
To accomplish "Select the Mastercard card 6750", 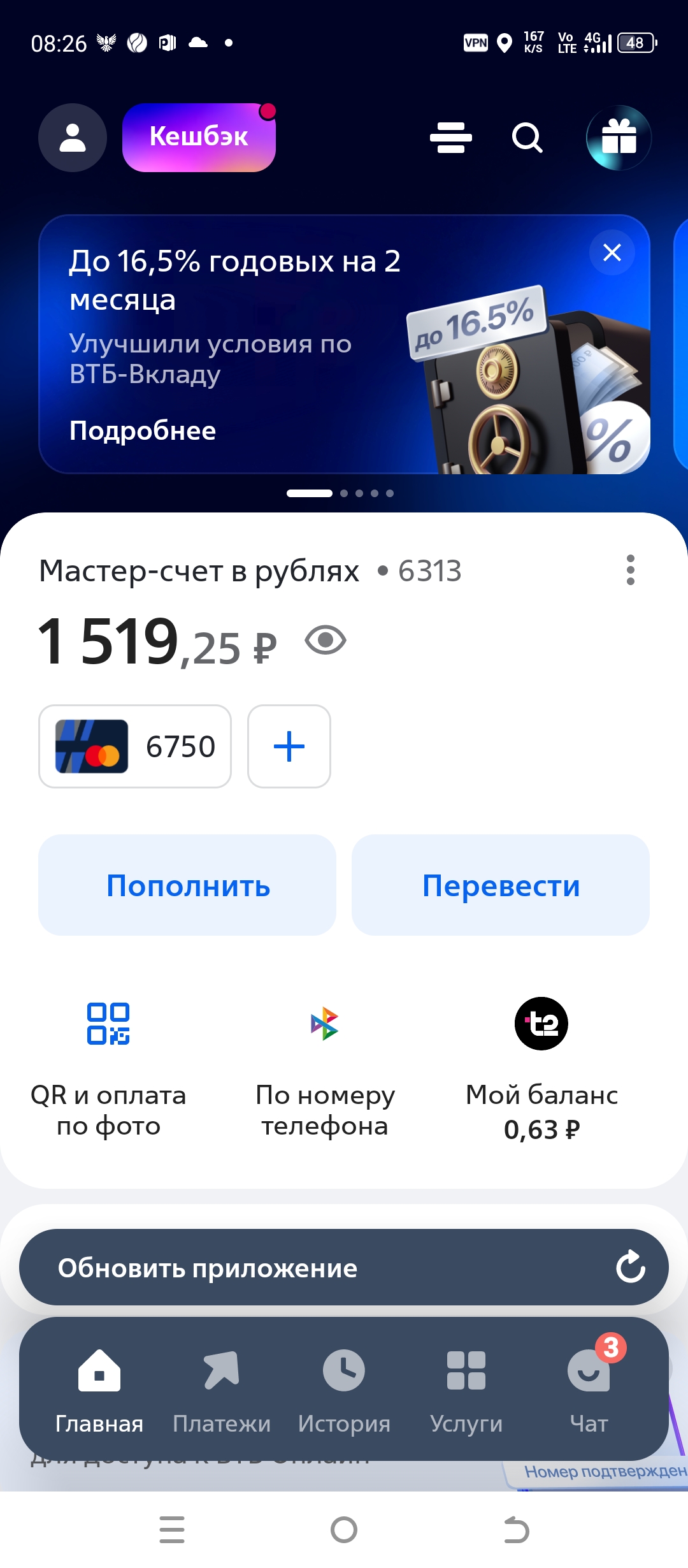I will point(134,746).
